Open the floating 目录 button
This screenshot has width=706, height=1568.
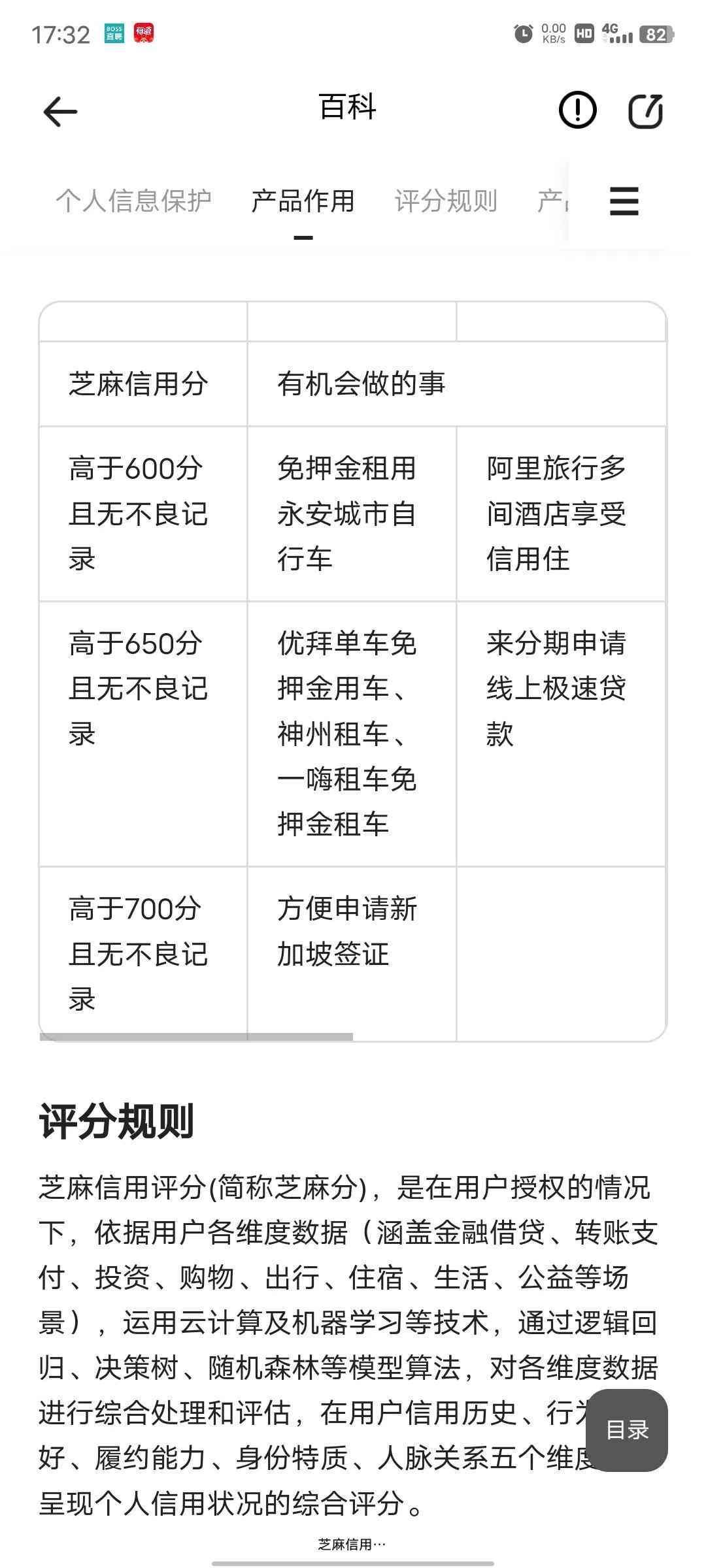coord(627,1429)
